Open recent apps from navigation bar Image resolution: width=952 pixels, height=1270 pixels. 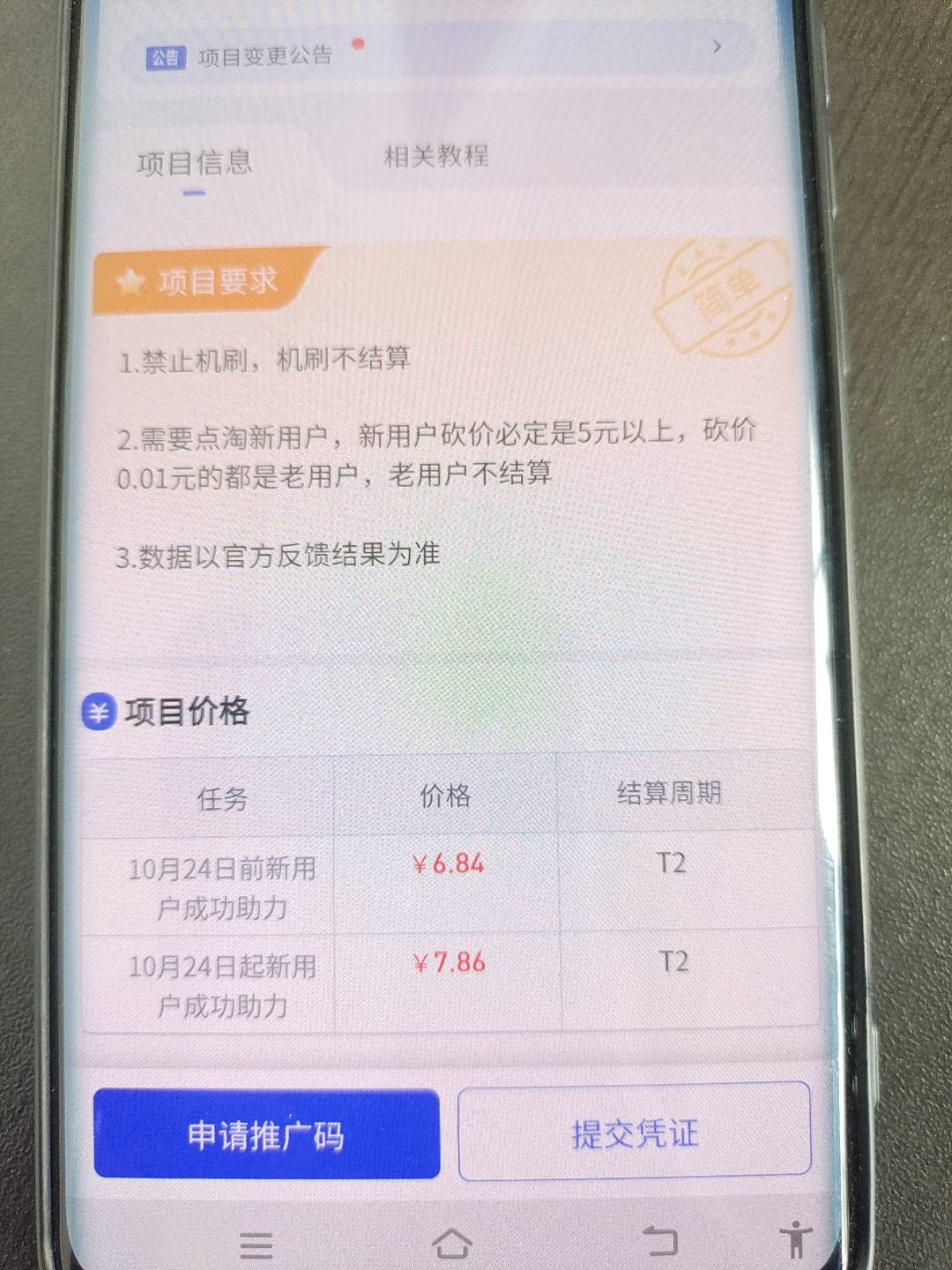[256, 1244]
